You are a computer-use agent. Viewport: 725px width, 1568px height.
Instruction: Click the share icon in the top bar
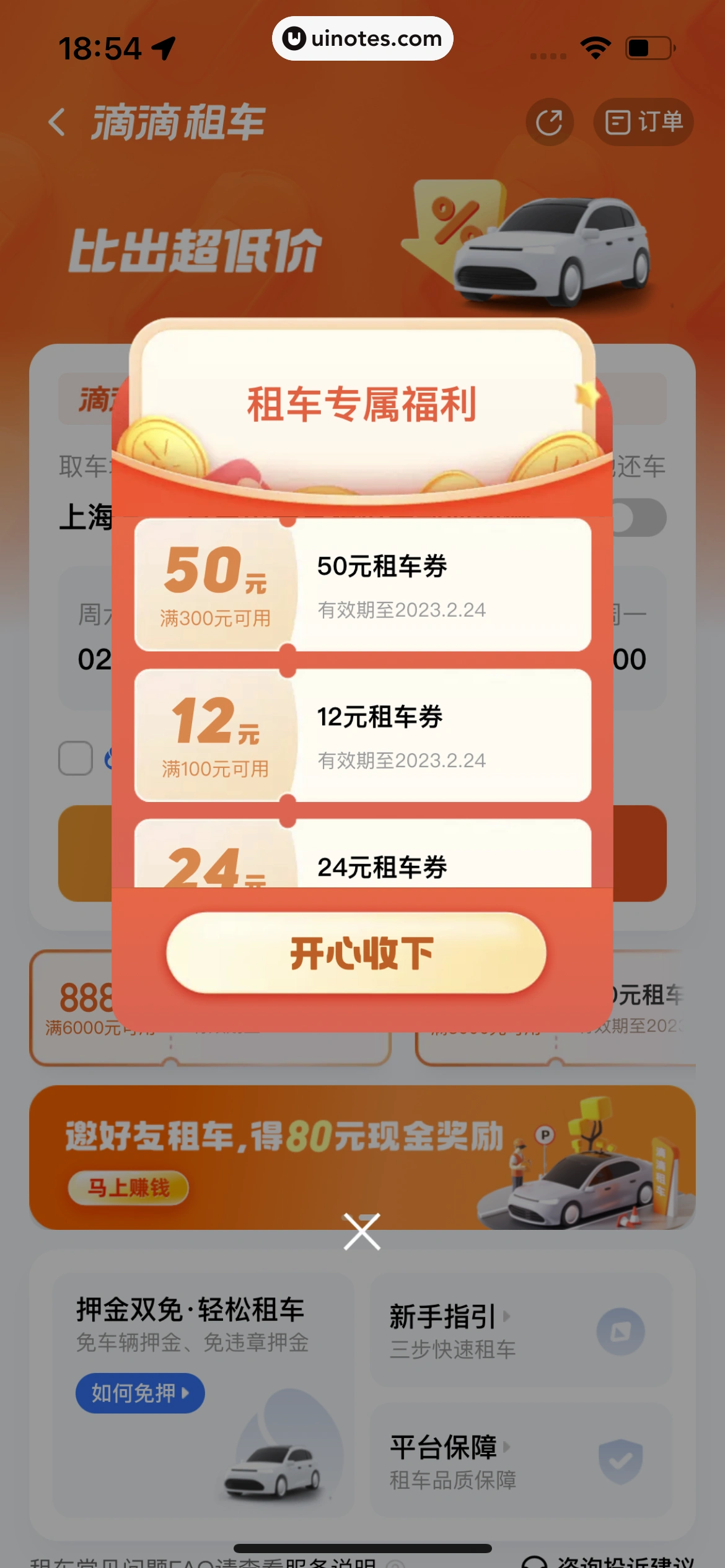click(x=548, y=121)
